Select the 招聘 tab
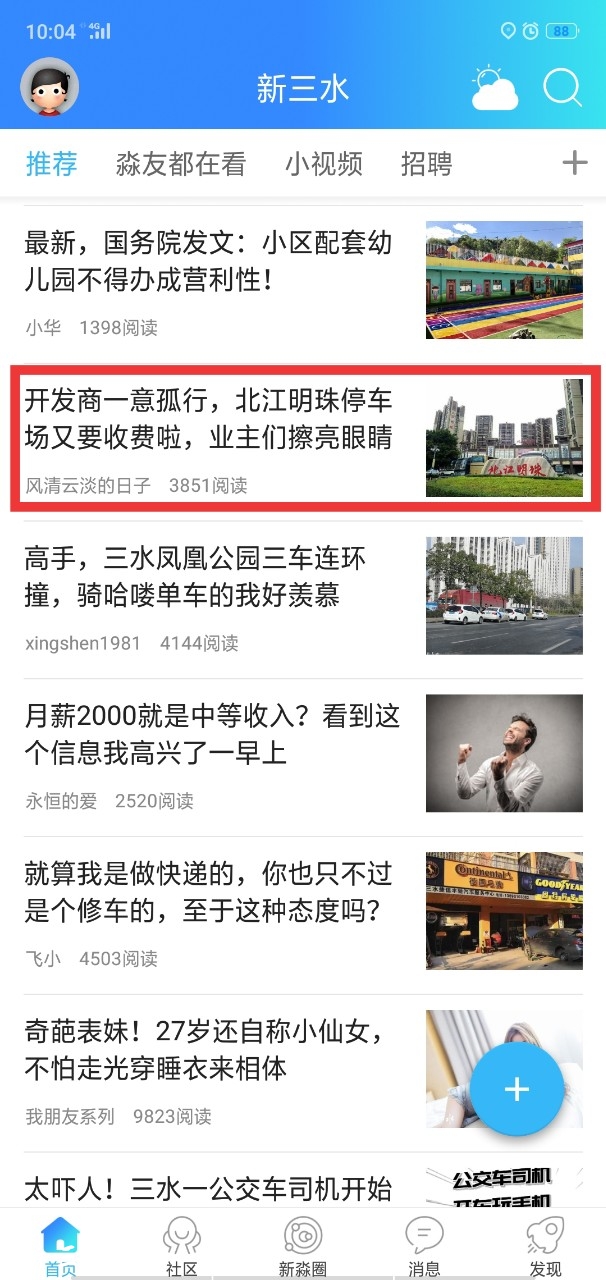This screenshot has width=606, height=1280. (x=426, y=164)
